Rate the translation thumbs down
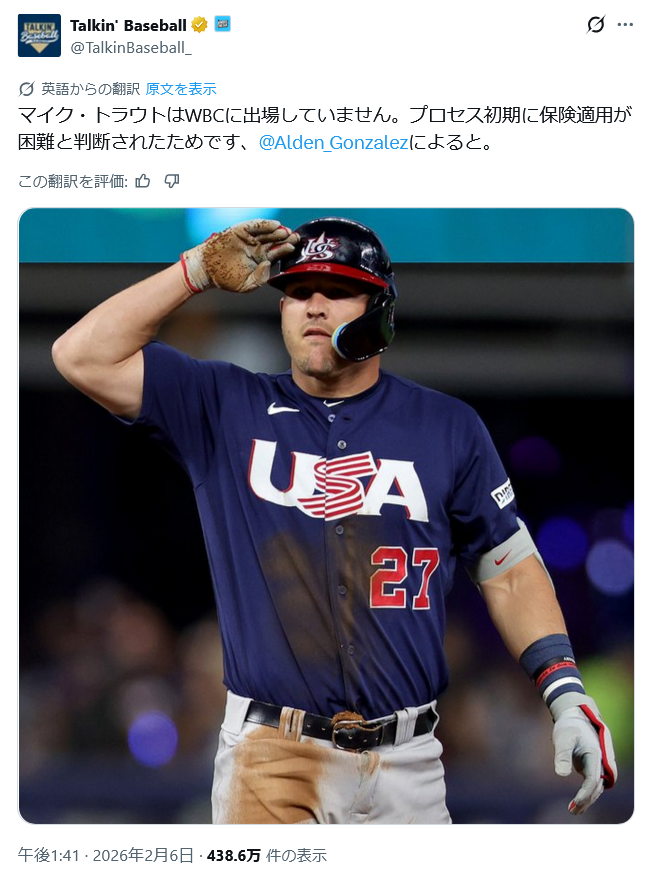646x877 pixels. pos(172,181)
